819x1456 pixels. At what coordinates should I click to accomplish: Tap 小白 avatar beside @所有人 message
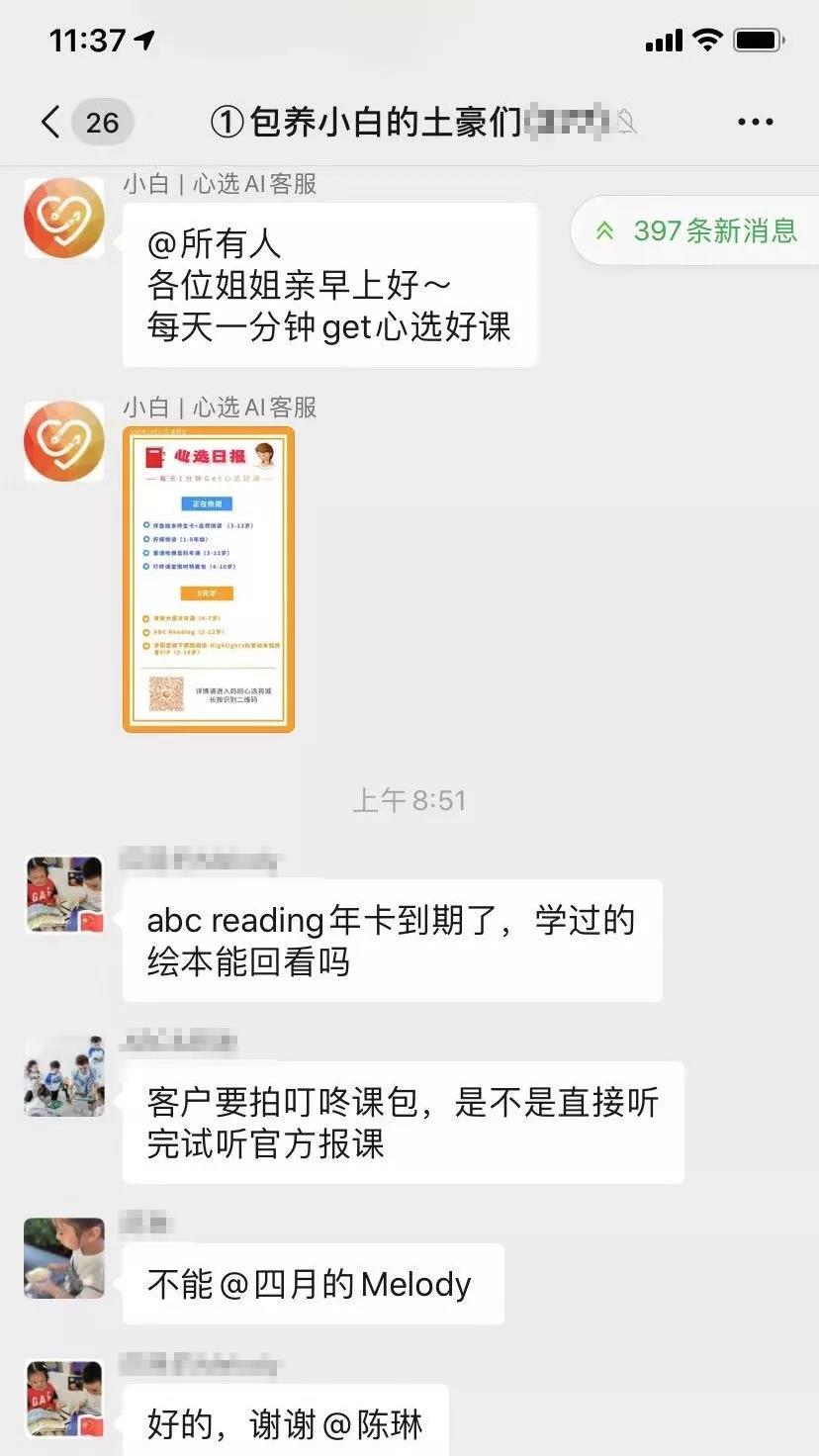click(x=64, y=218)
